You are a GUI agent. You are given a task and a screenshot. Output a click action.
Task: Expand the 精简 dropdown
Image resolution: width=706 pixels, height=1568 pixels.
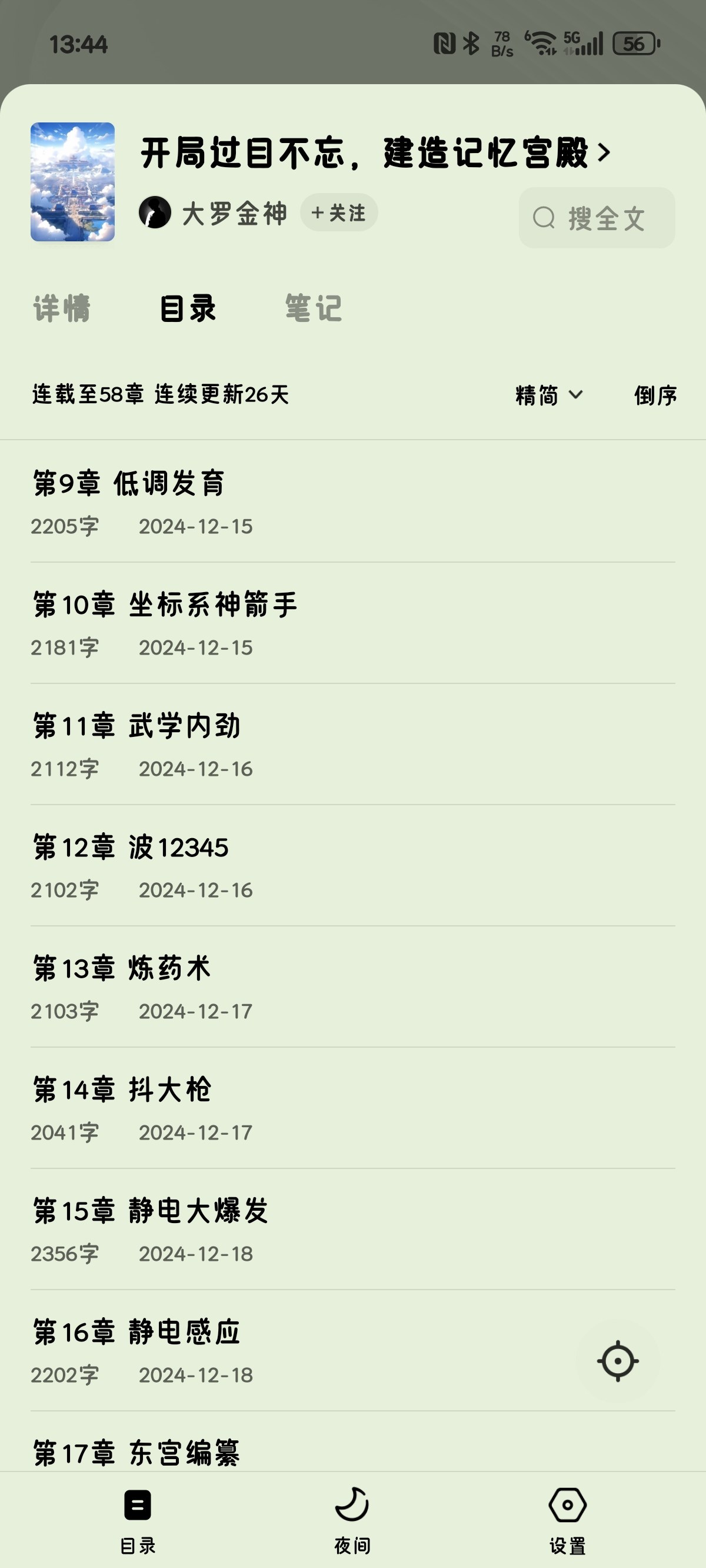pyautogui.click(x=548, y=395)
